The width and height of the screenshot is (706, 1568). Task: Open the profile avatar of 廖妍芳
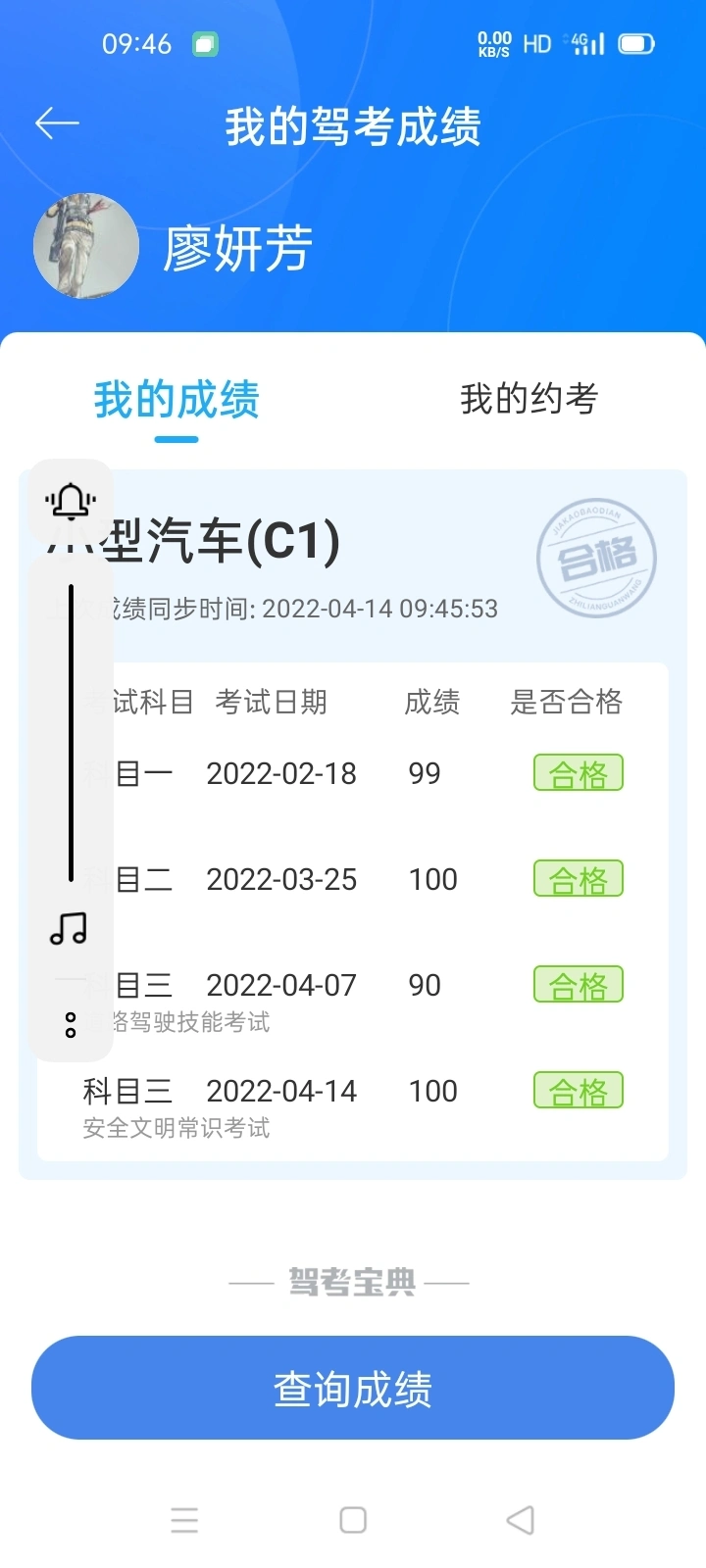86,246
